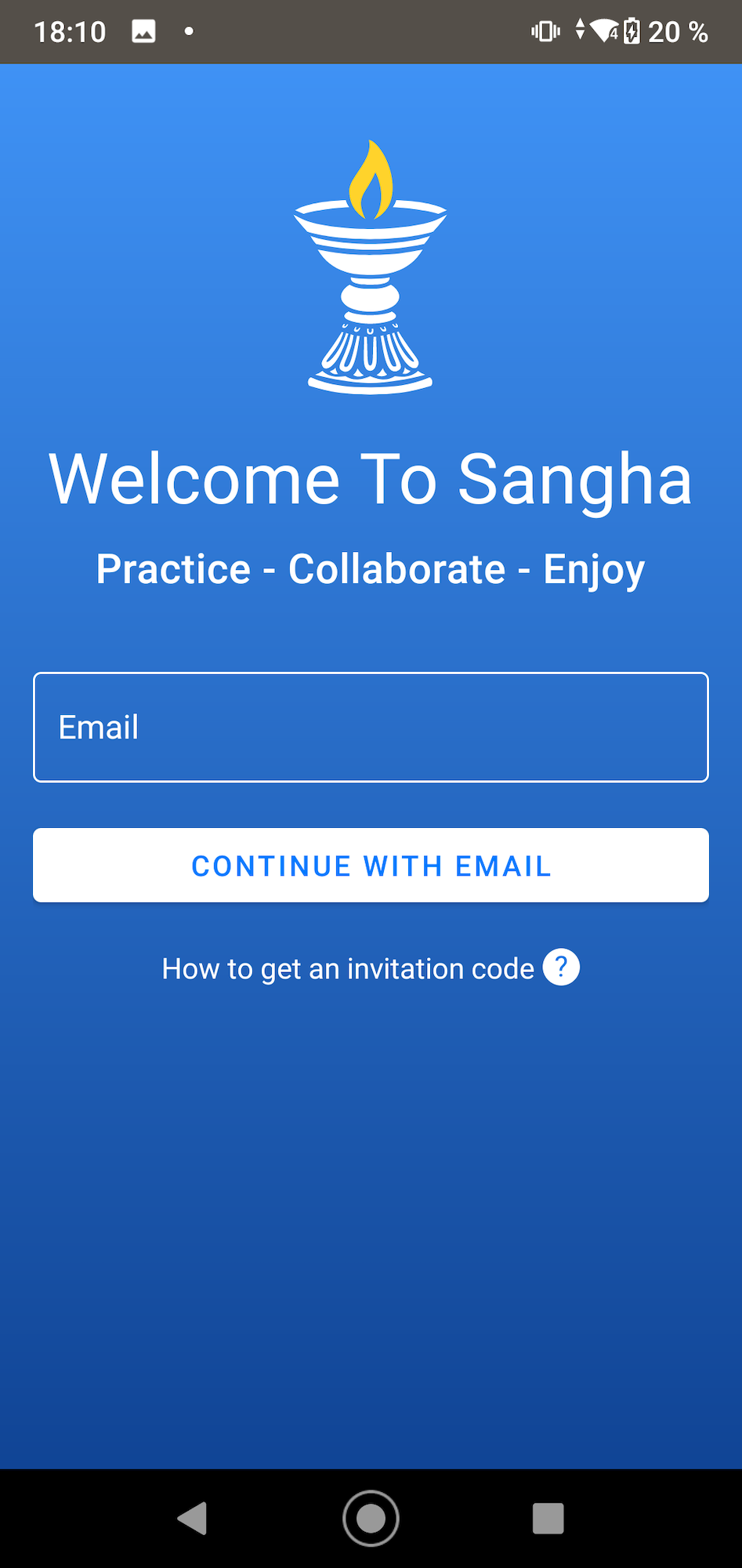Go to the home screen
The image size is (742, 1568).
coord(371,1519)
